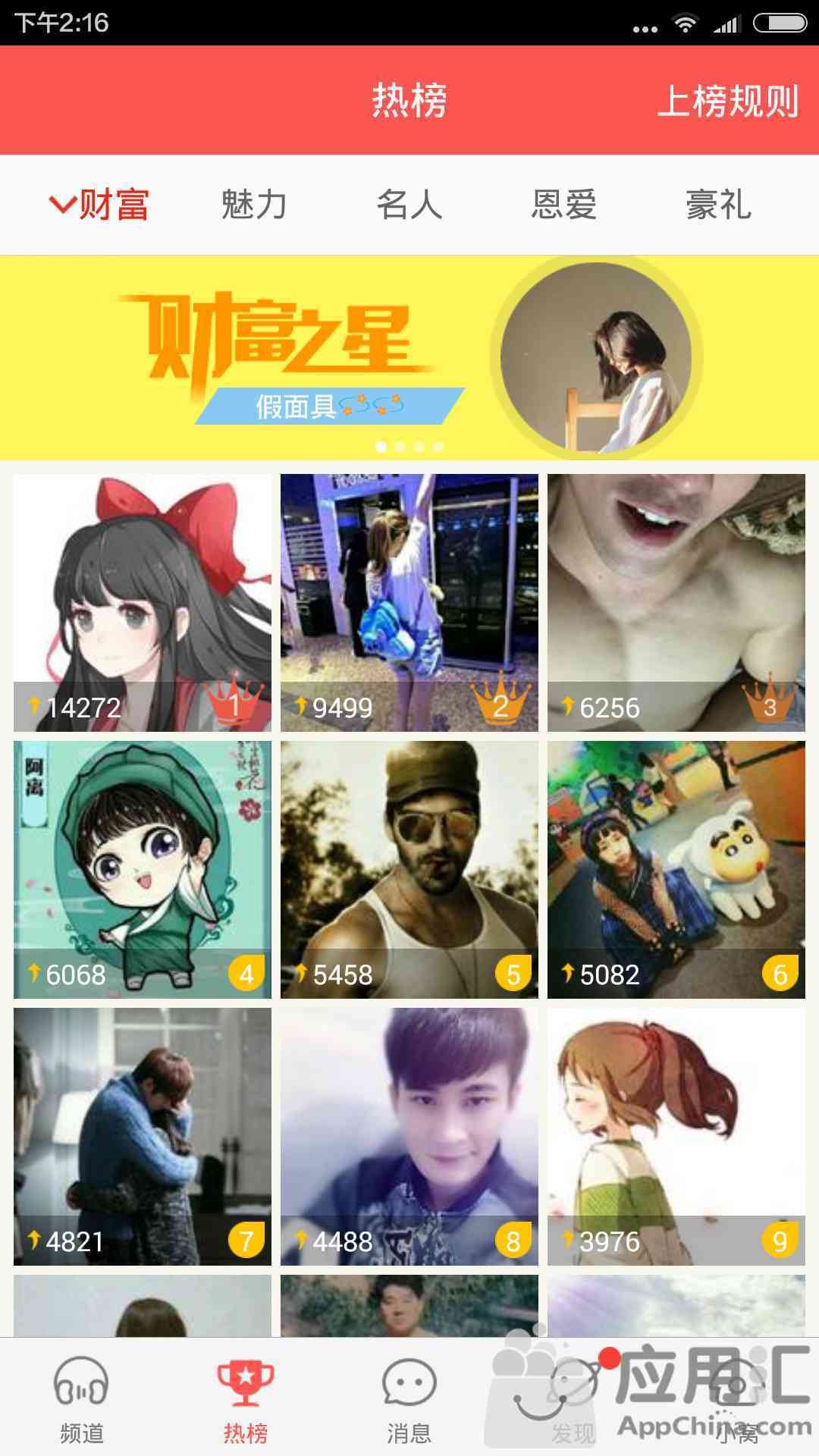Open the rank 6 user with 5082

click(x=676, y=870)
